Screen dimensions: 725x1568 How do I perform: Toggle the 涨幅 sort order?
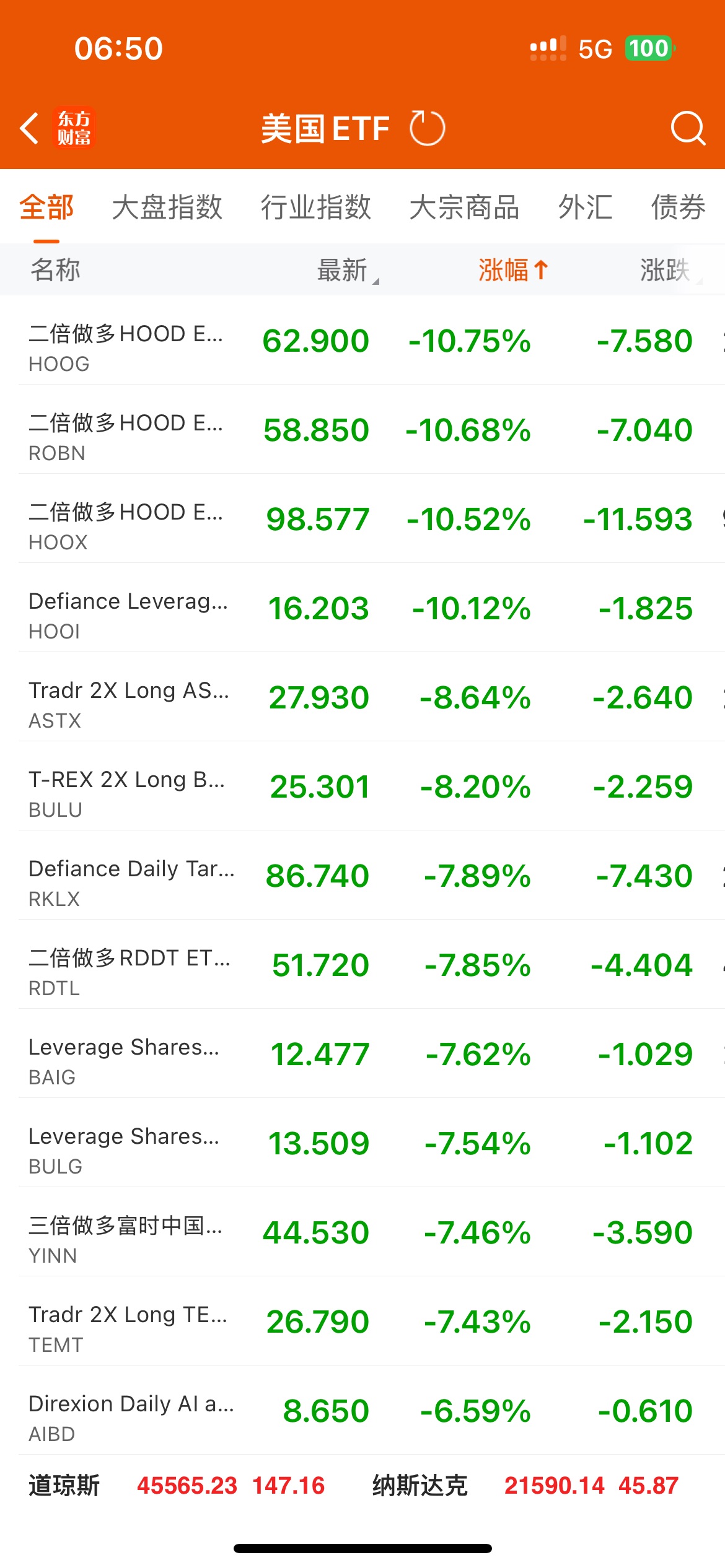pyautogui.click(x=513, y=270)
